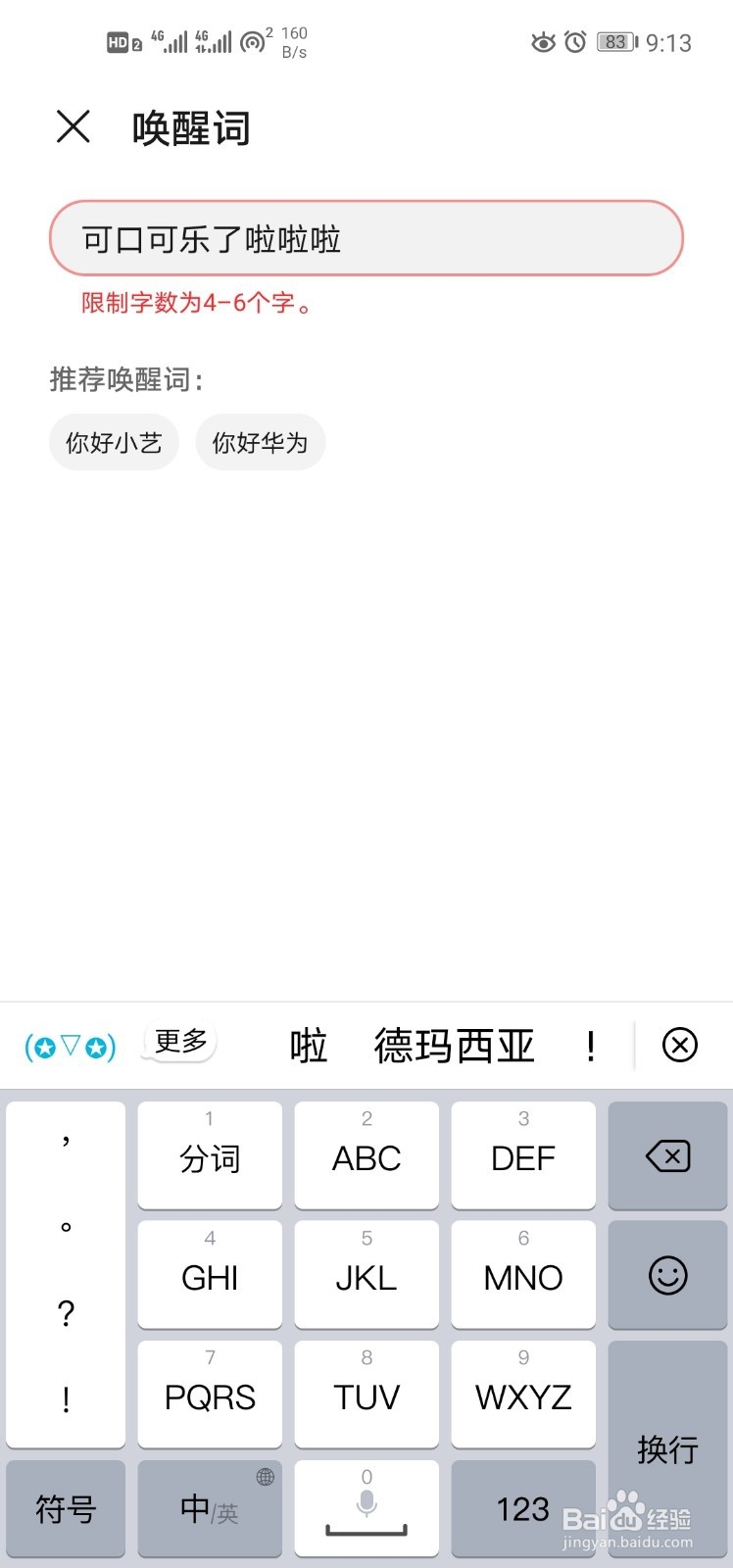Choose suggested wake word 你好华为
The image size is (733, 1568).
(x=261, y=442)
